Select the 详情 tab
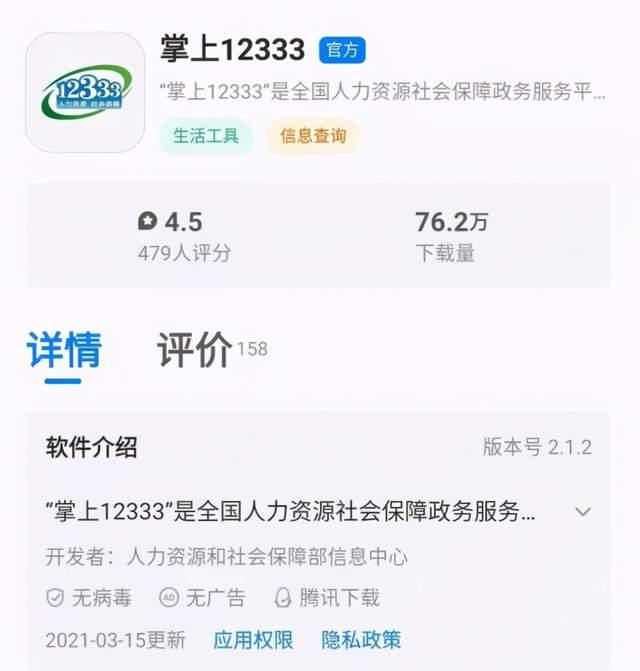This screenshot has width=640, height=671. tap(64, 351)
